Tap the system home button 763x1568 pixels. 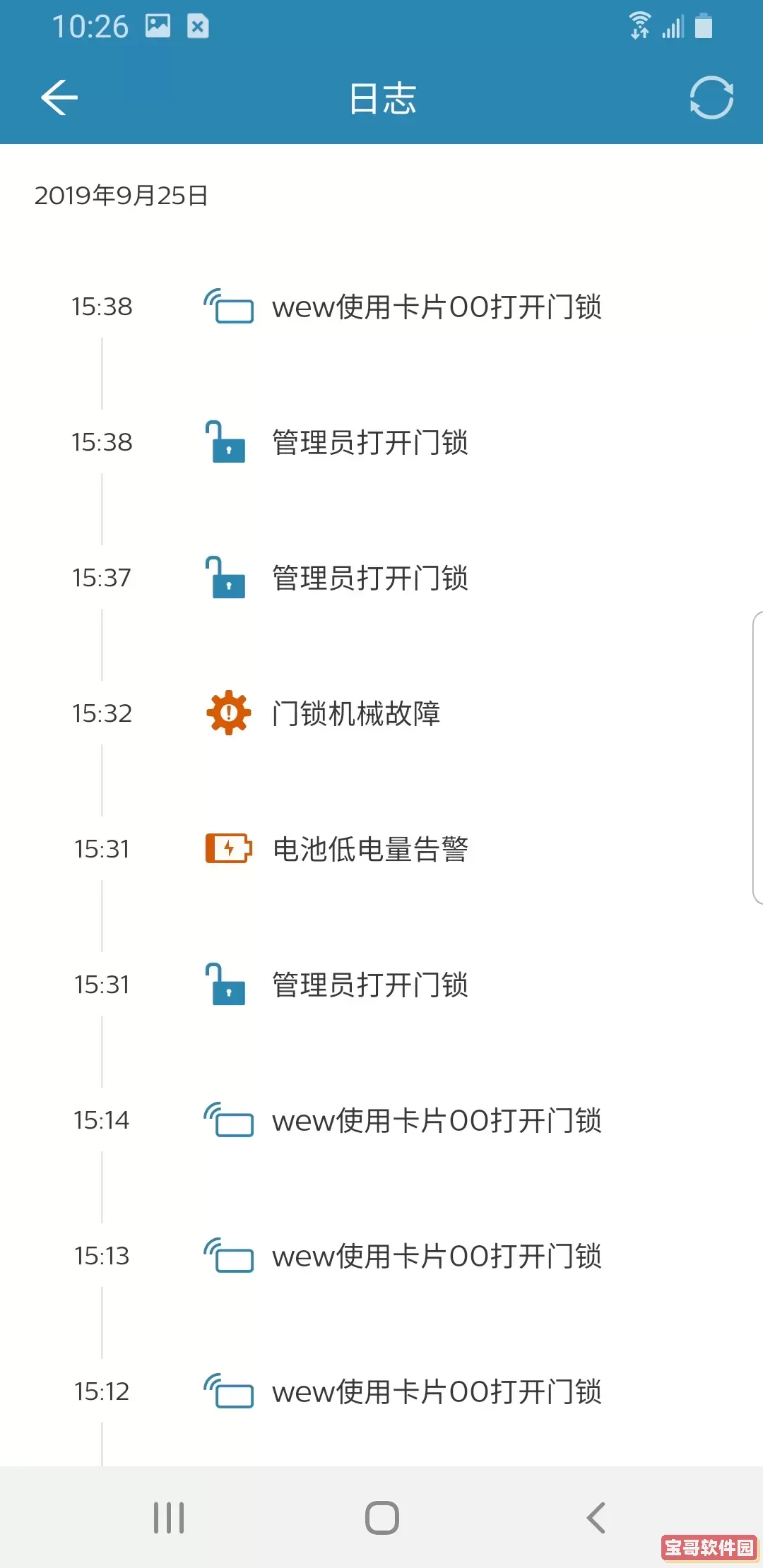tap(381, 1517)
